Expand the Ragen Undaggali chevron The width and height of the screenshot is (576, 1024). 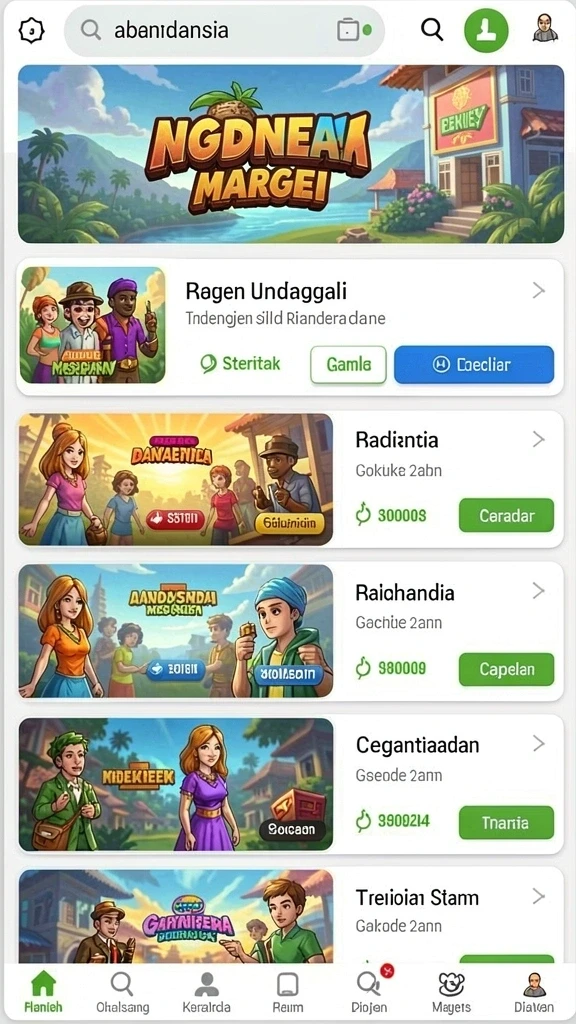tap(538, 291)
